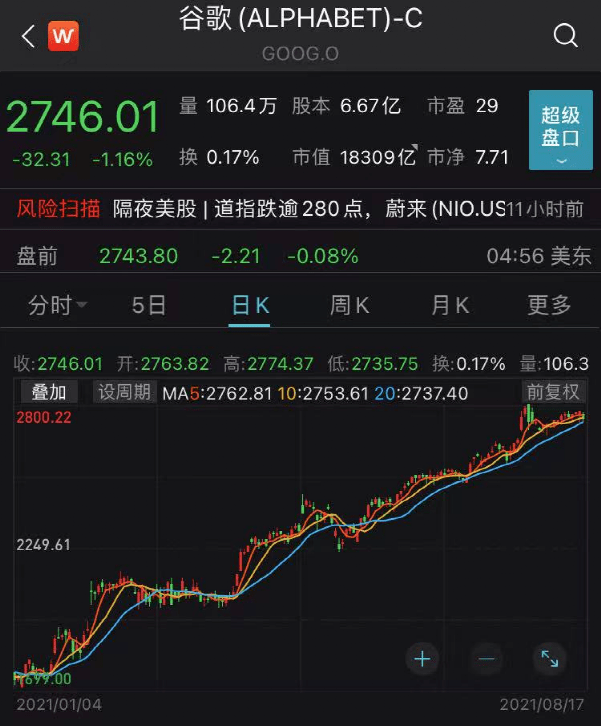
Task: Switch to the 5日 chart tab
Action: pyautogui.click(x=150, y=305)
